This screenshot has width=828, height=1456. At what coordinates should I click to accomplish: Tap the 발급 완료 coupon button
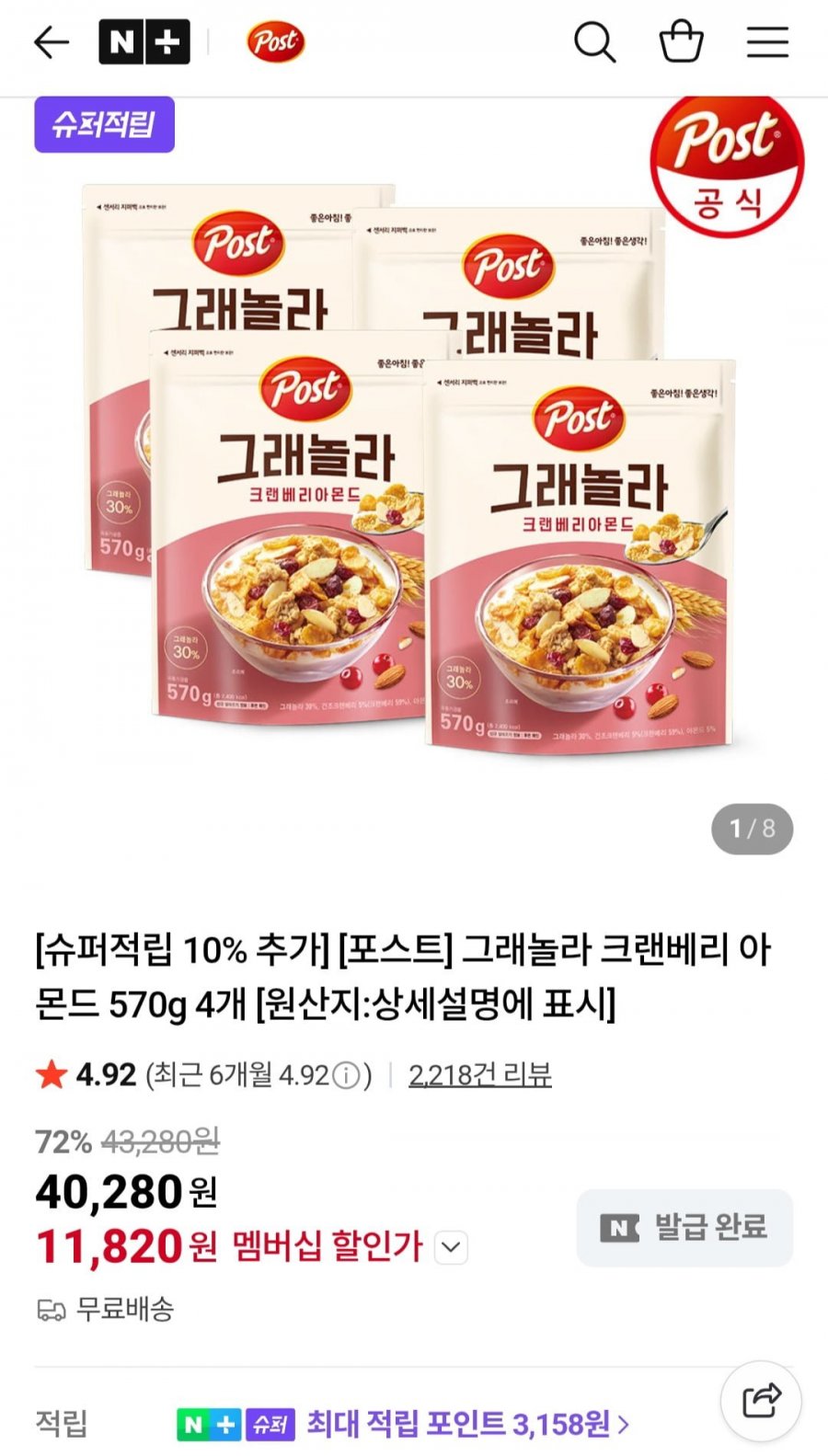(684, 1227)
